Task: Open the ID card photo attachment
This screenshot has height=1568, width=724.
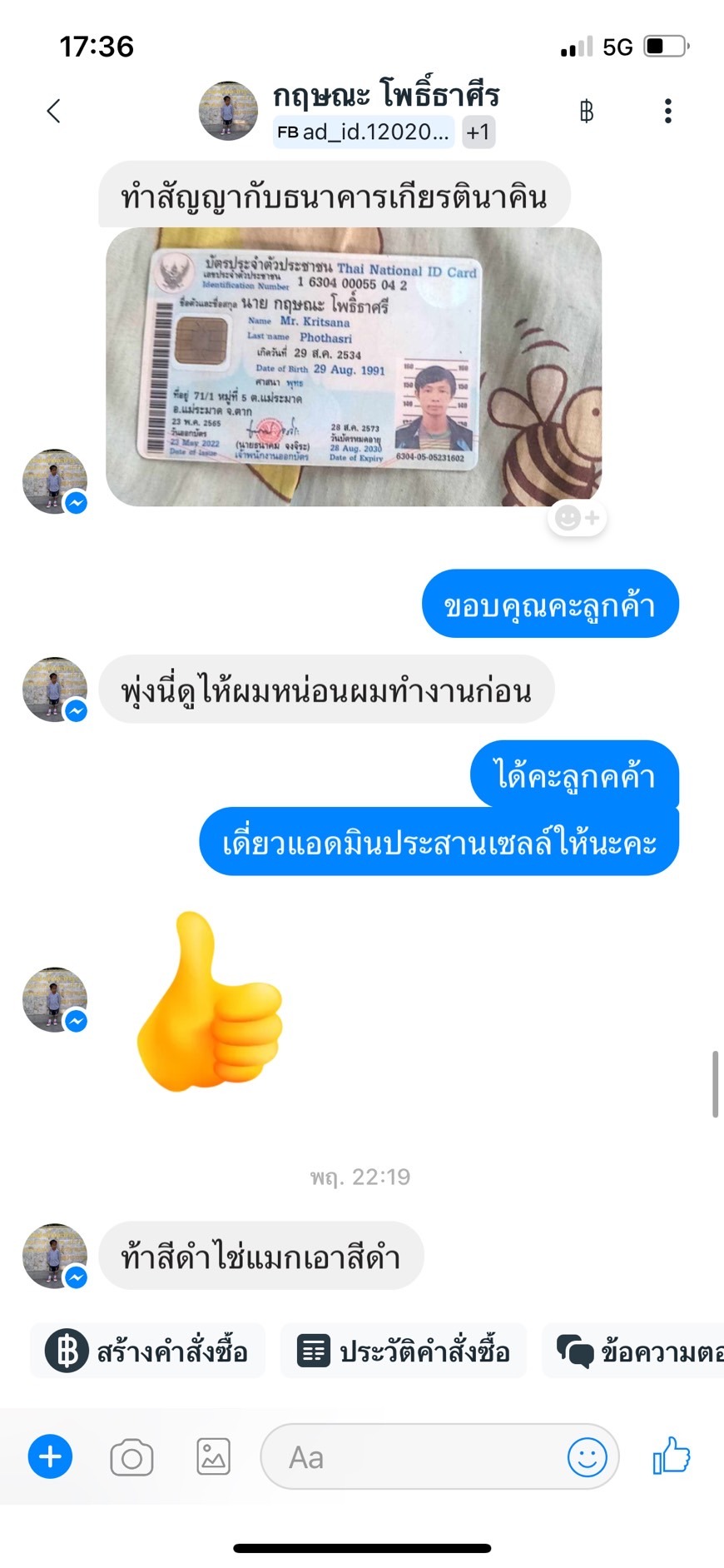Action: (354, 366)
